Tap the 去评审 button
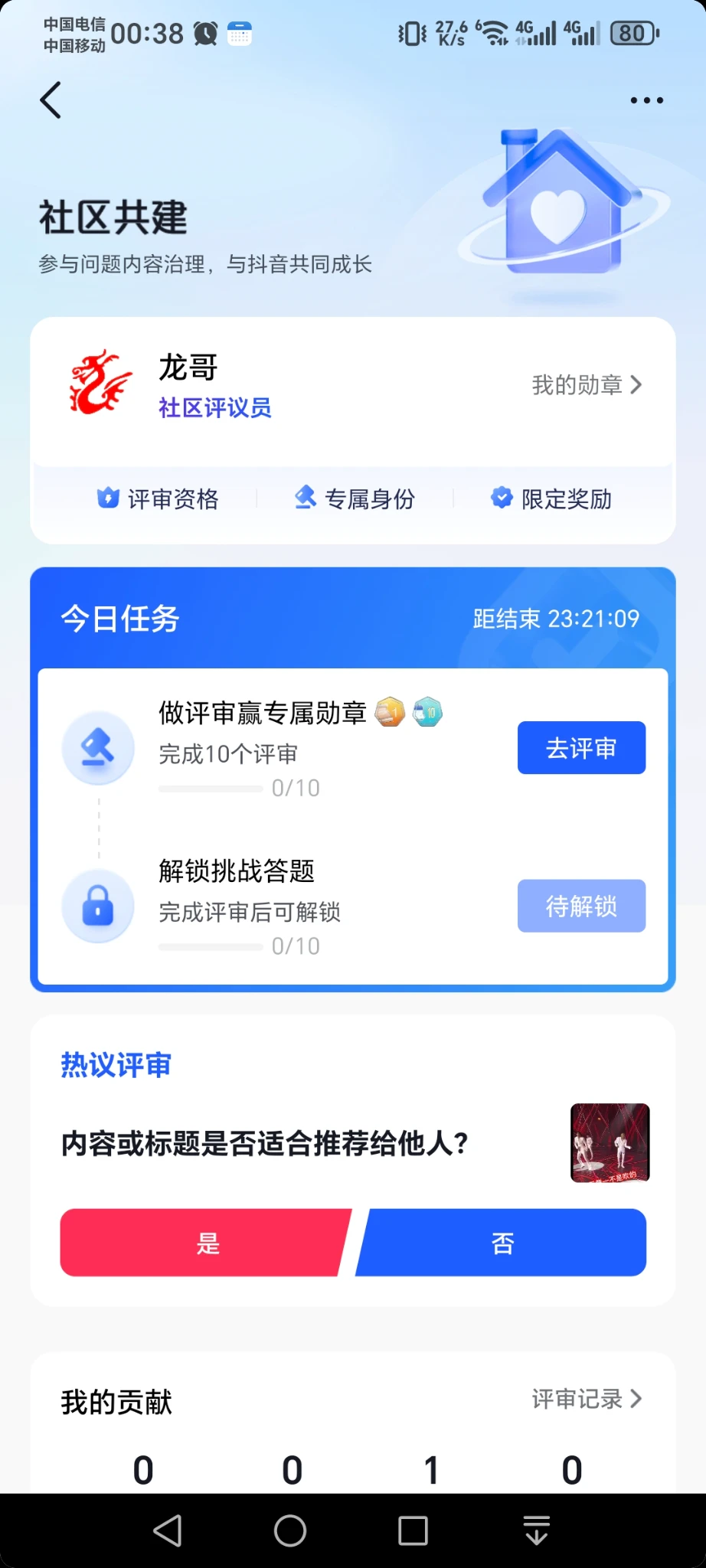This screenshot has height=1568, width=706. point(581,748)
